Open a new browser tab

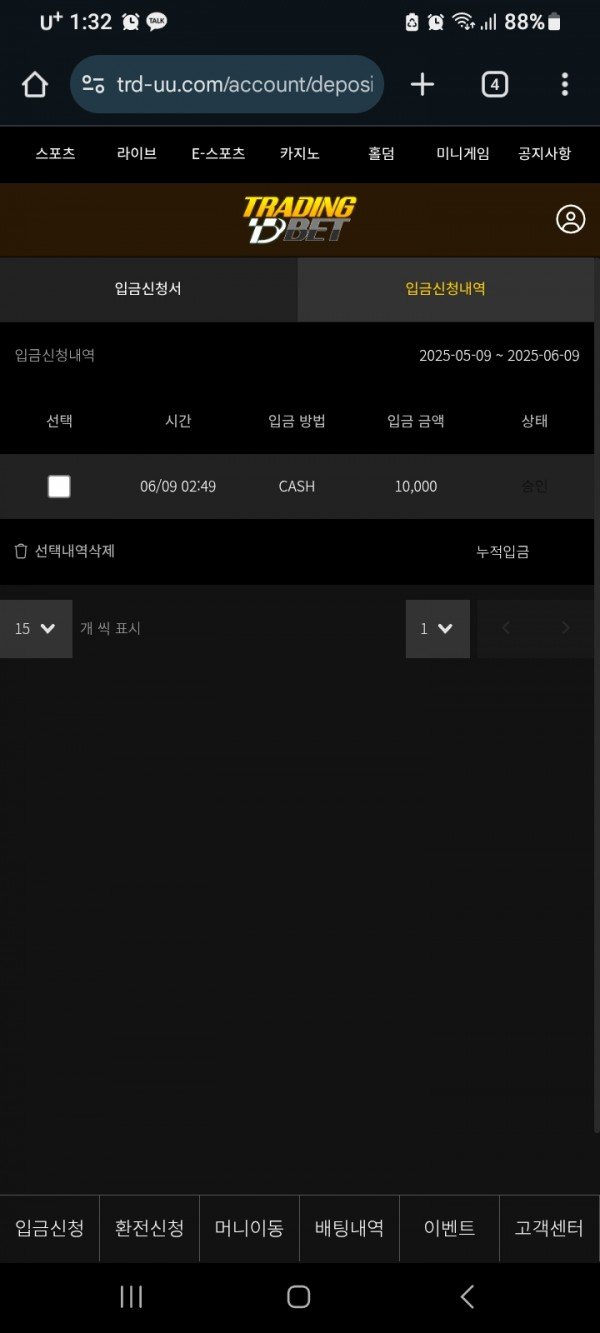[x=422, y=85]
